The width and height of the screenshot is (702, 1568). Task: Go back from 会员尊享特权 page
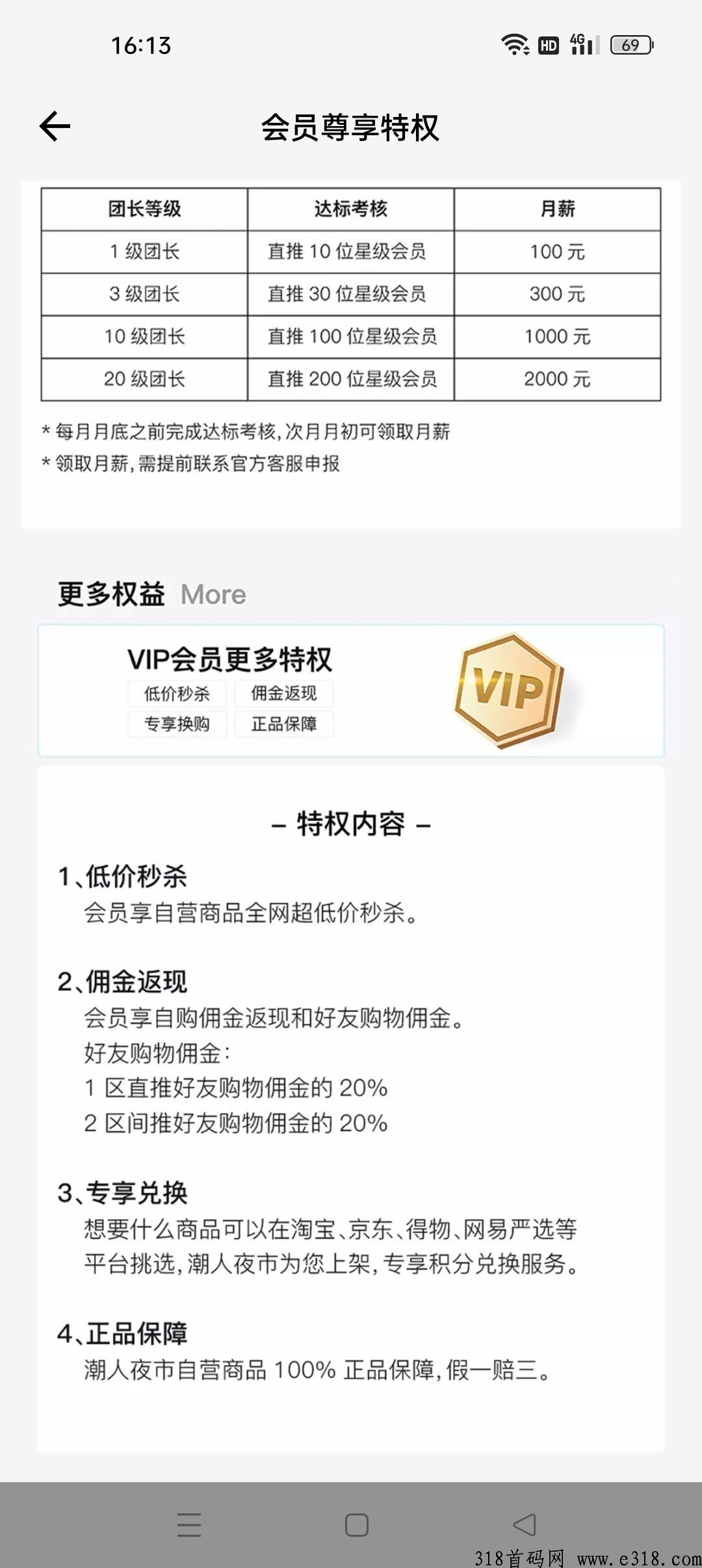pos(55,126)
